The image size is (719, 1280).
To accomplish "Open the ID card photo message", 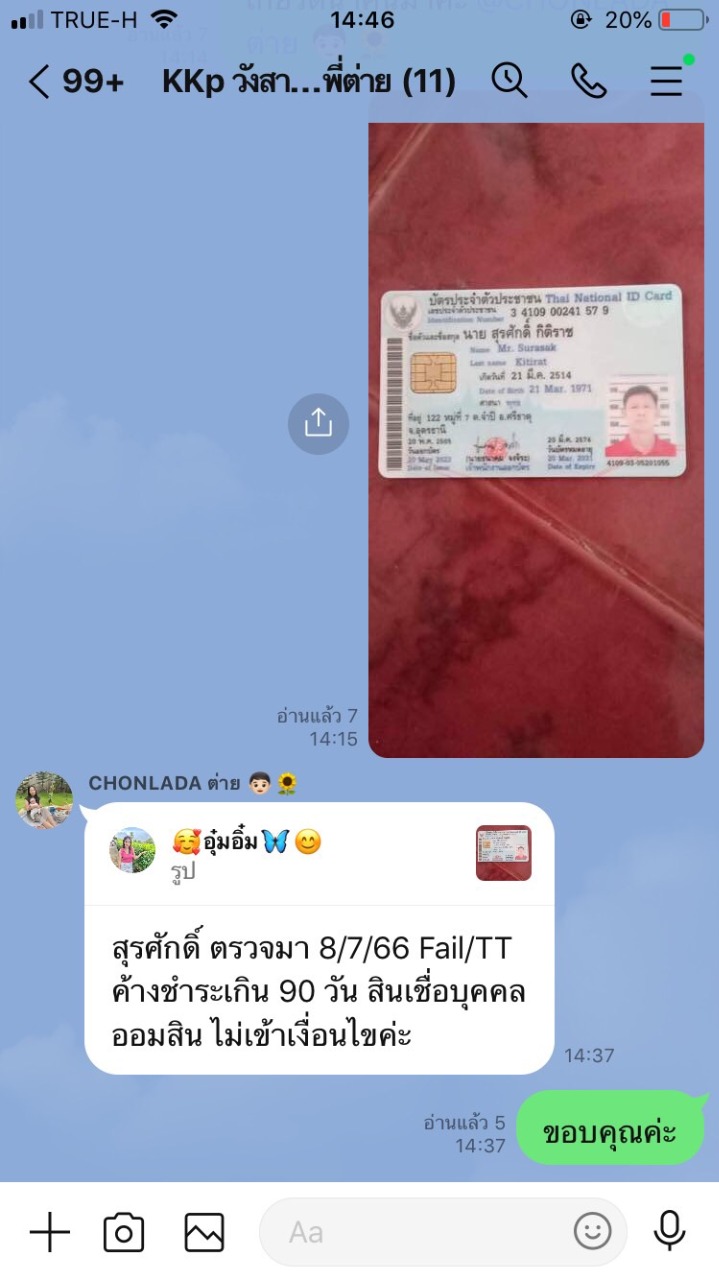I will [x=535, y=440].
